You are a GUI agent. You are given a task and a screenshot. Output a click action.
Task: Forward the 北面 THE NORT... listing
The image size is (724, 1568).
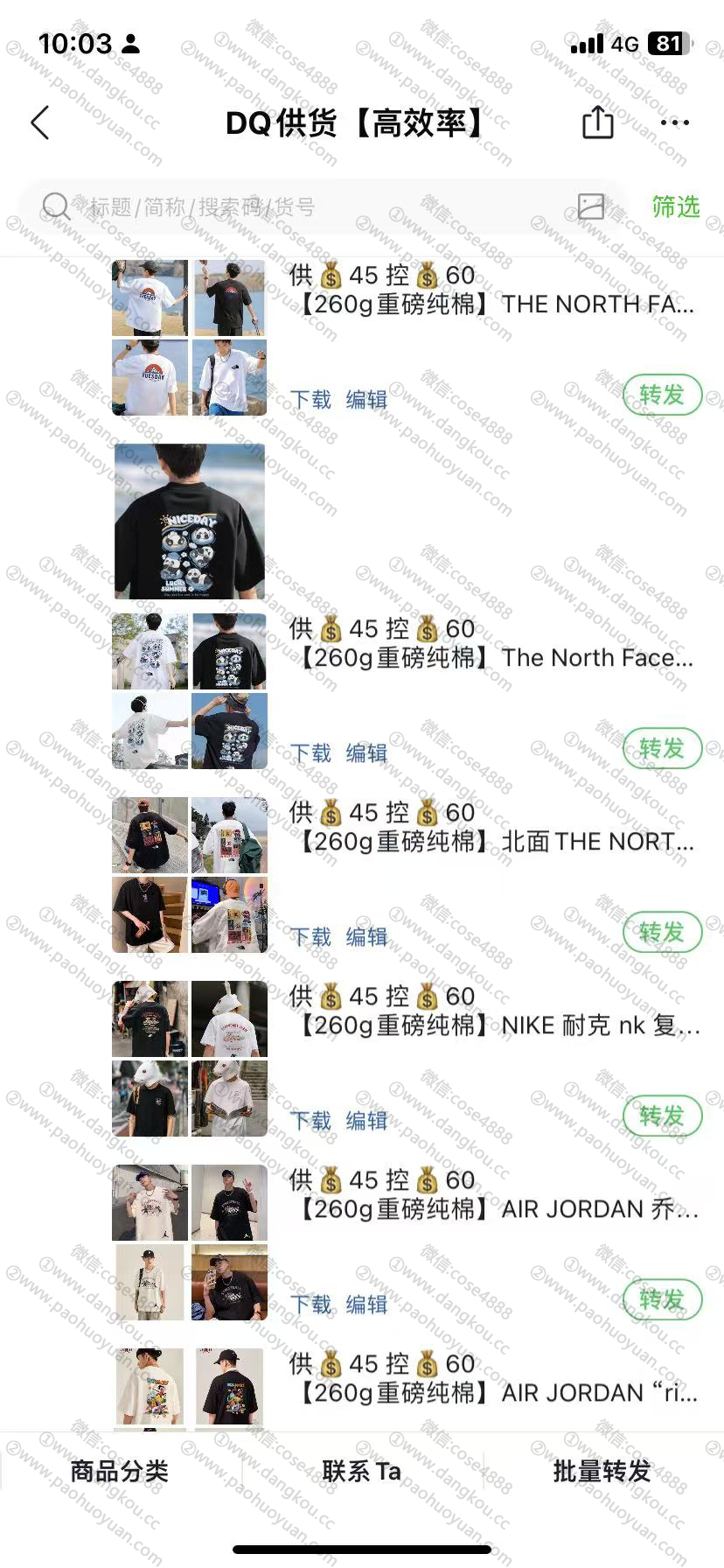click(x=662, y=933)
